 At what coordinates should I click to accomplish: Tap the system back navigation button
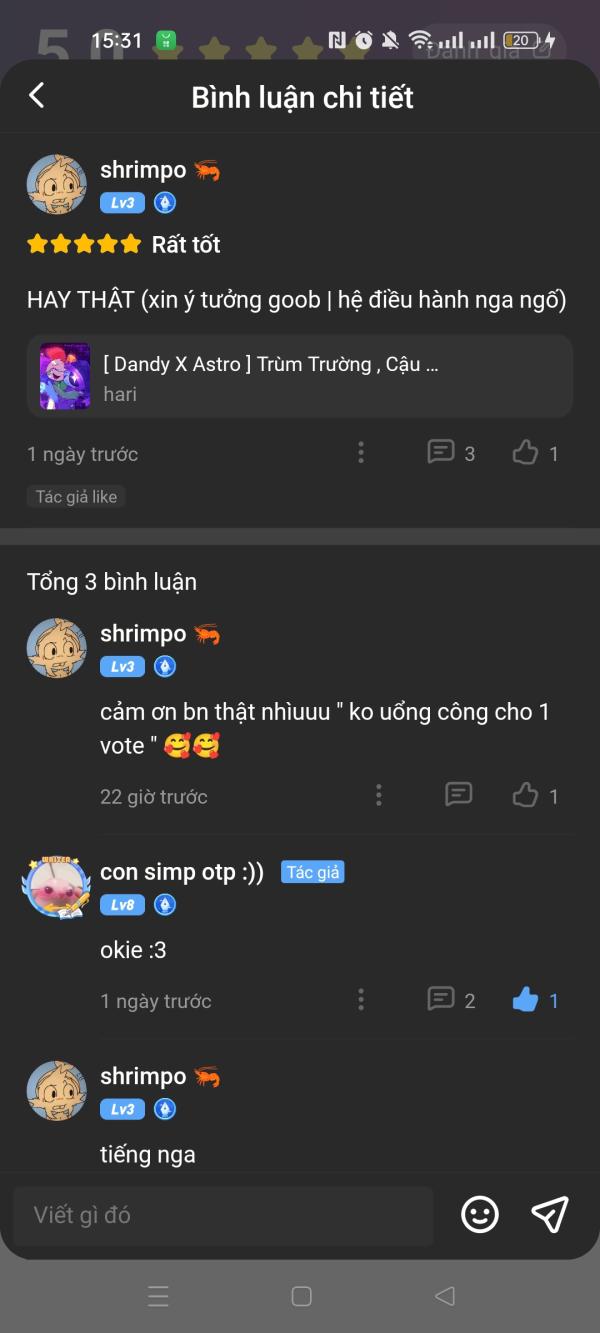445,1296
